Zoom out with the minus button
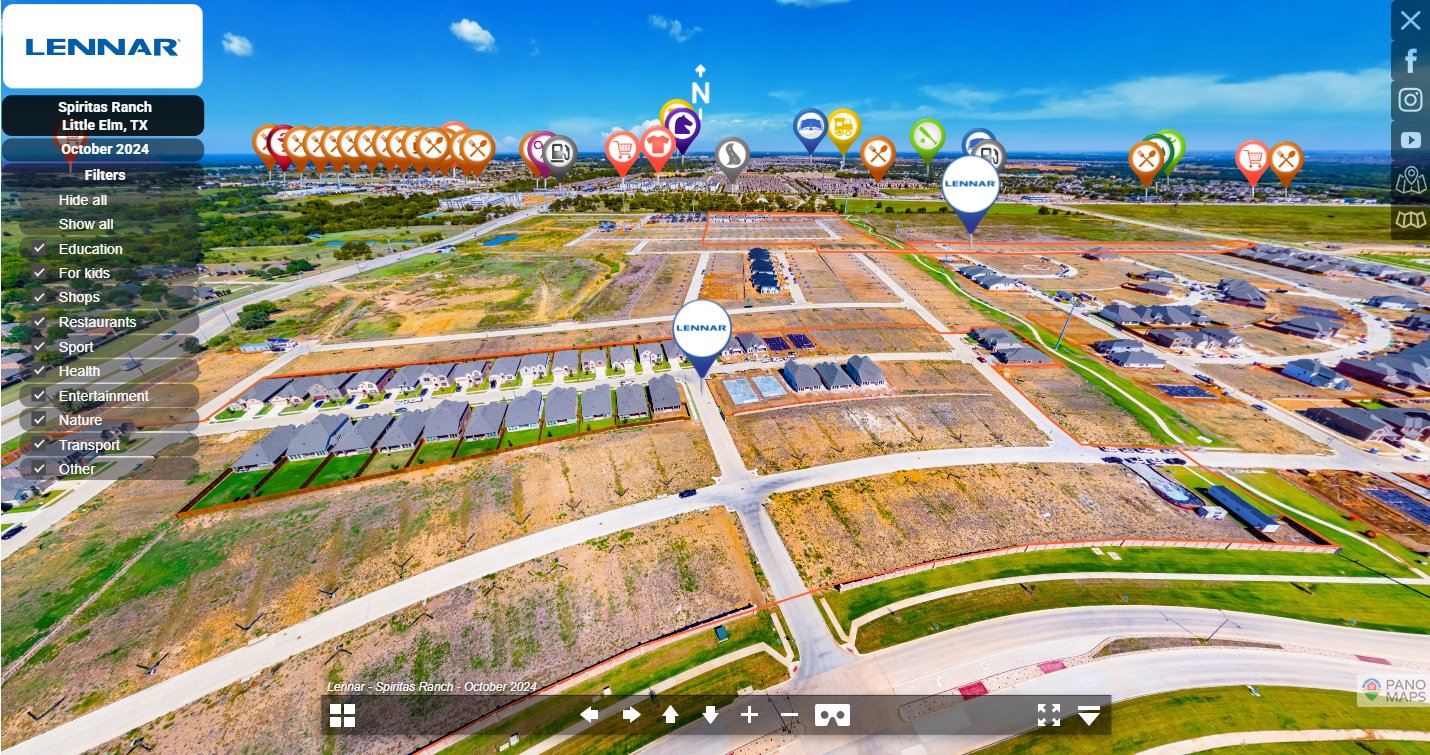The width and height of the screenshot is (1430, 755). [x=789, y=715]
